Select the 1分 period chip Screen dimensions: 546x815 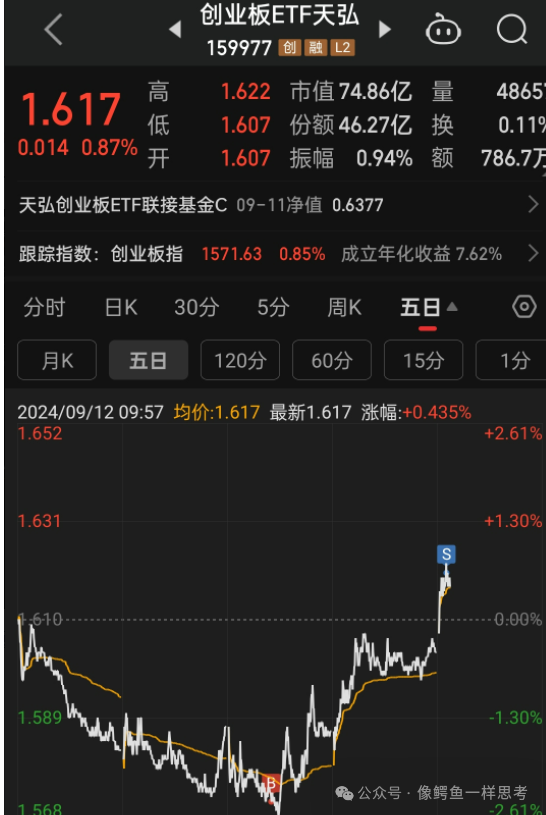tap(512, 360)
